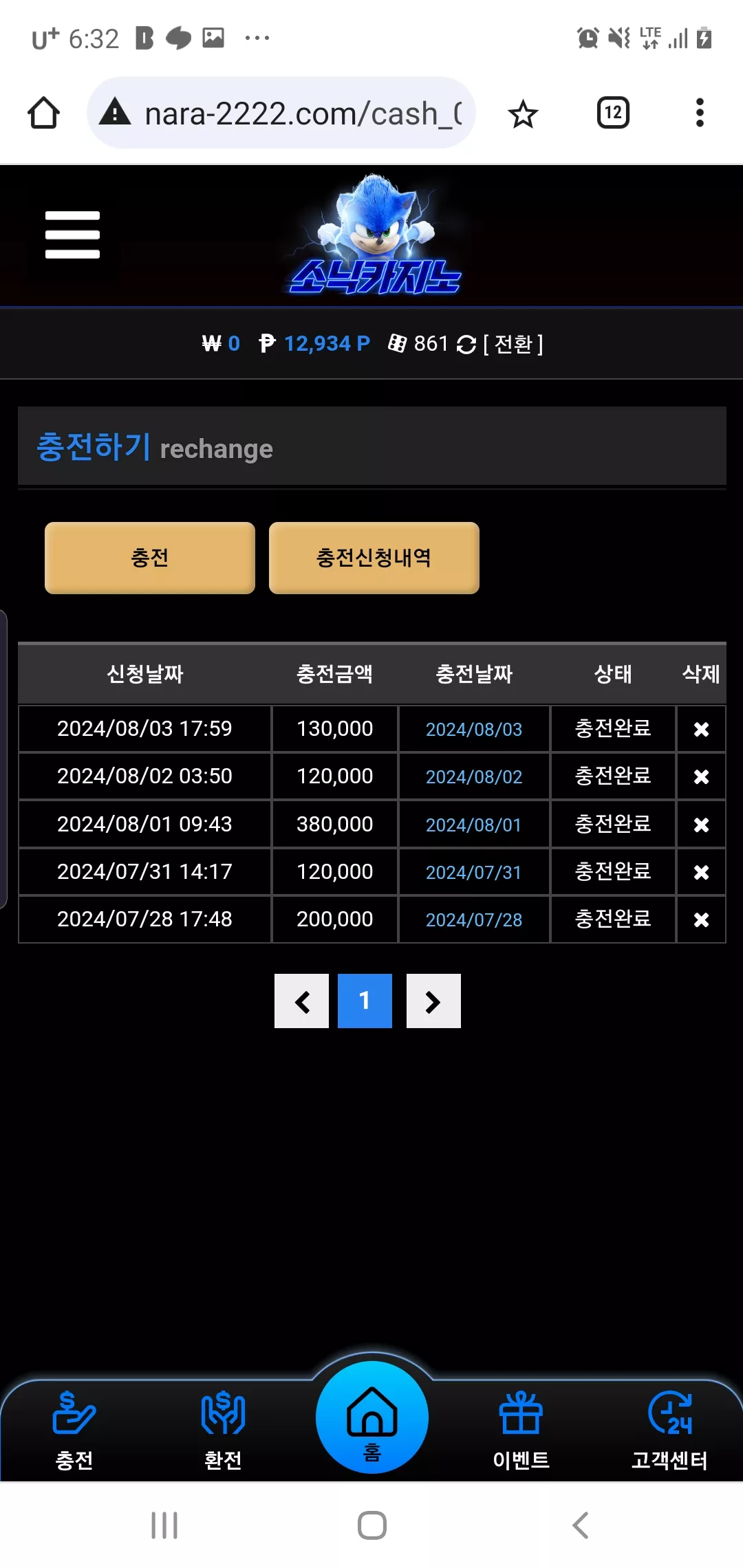Go to the next page arrow
Screen dimensions: 743x1568
pyautogui.click(x=433, y=1001)
